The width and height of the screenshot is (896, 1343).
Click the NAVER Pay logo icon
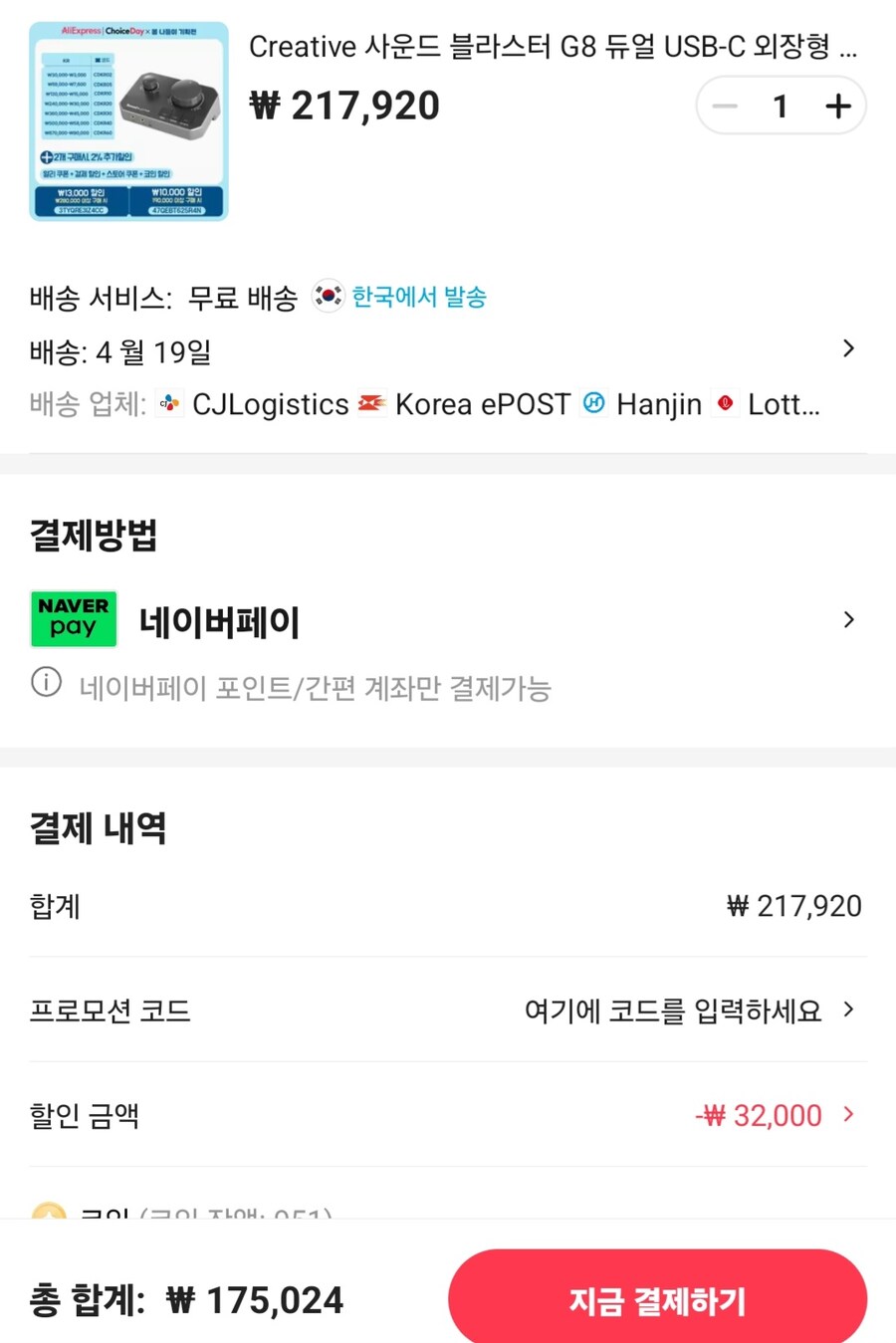point(73,618)
